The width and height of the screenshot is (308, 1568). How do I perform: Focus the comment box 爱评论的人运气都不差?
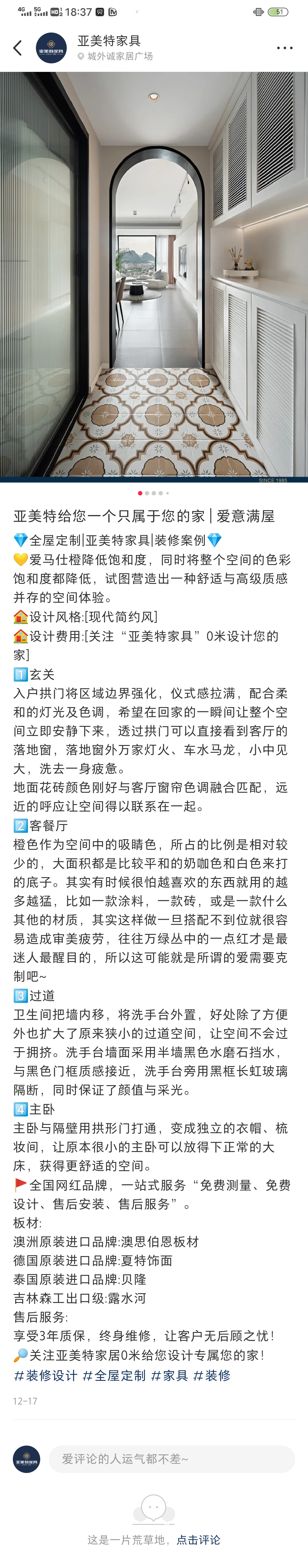[172, 1458]
